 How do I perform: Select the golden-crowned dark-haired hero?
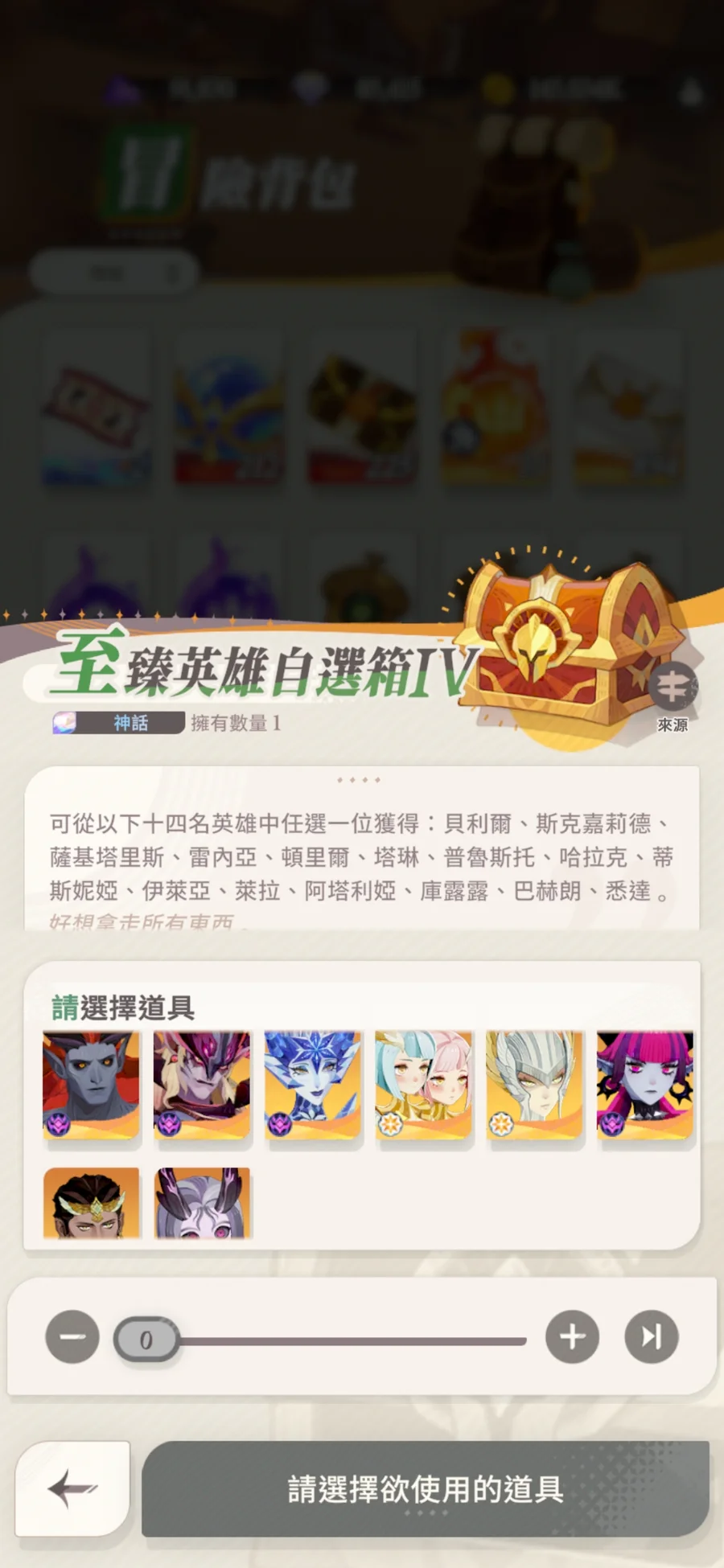pyautogui.click(x=91, y=1203)
